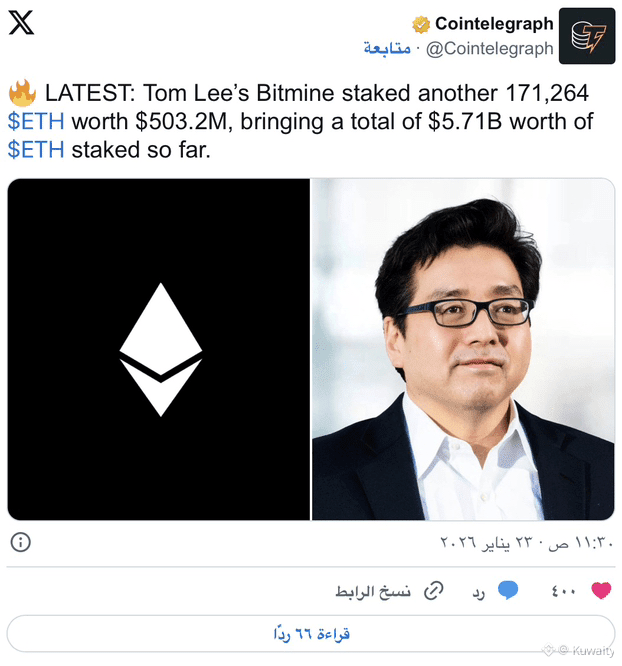Like the tweet with the heart icon
622x666 pixels.
click(x=600, y=591)
